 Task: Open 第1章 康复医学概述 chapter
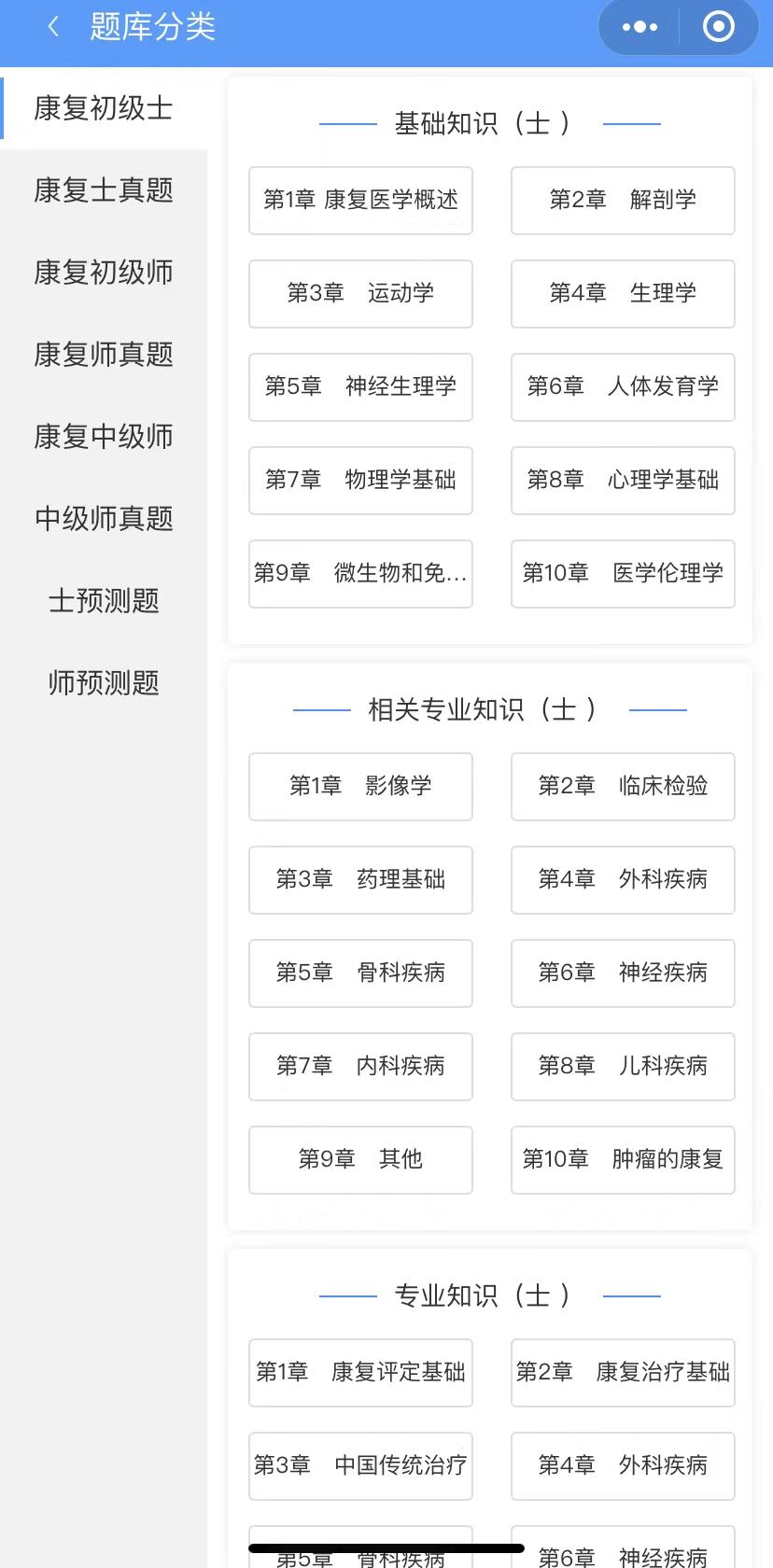click(x=360, y=201)
